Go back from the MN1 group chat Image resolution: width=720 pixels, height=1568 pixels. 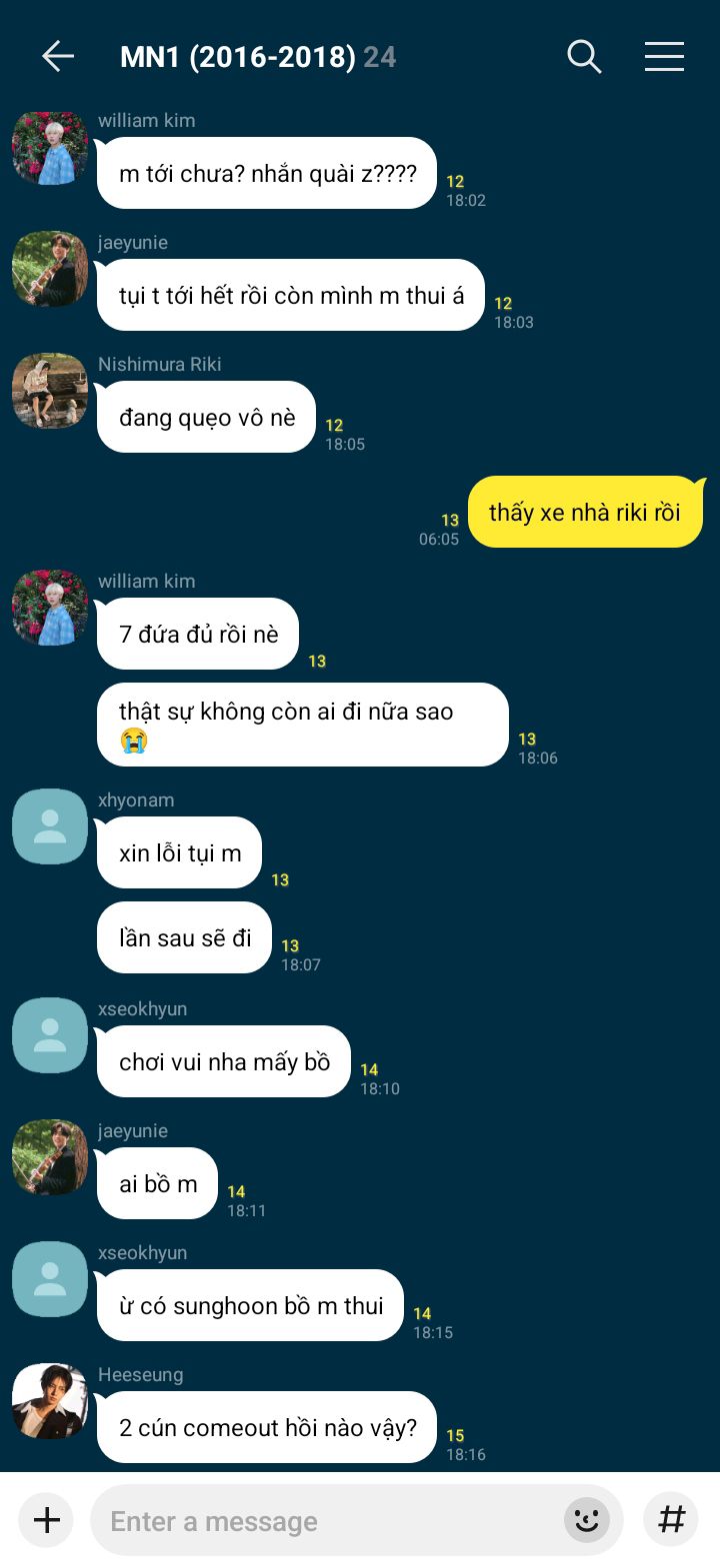[58, 57]
